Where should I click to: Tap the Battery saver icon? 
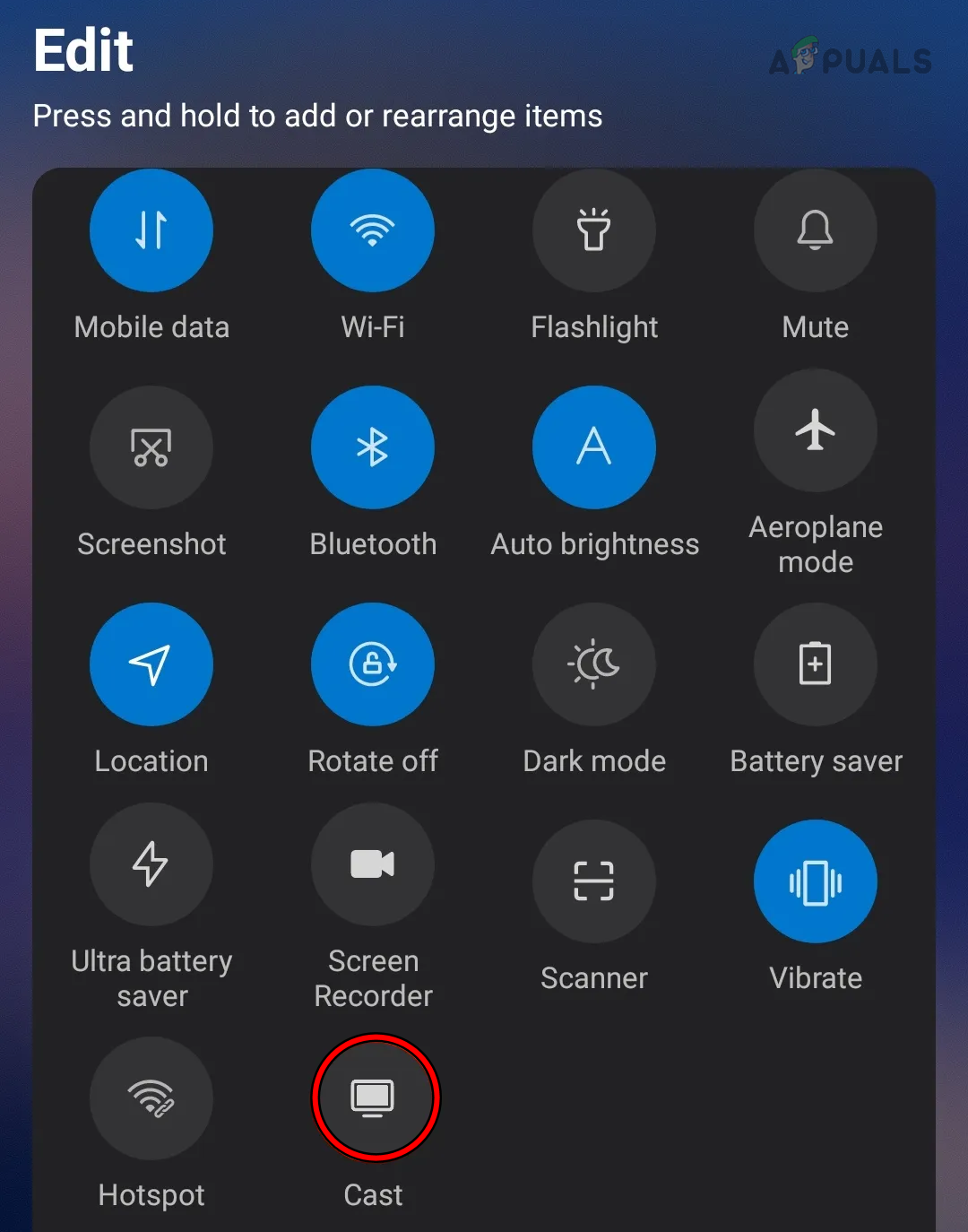(815, 664)
